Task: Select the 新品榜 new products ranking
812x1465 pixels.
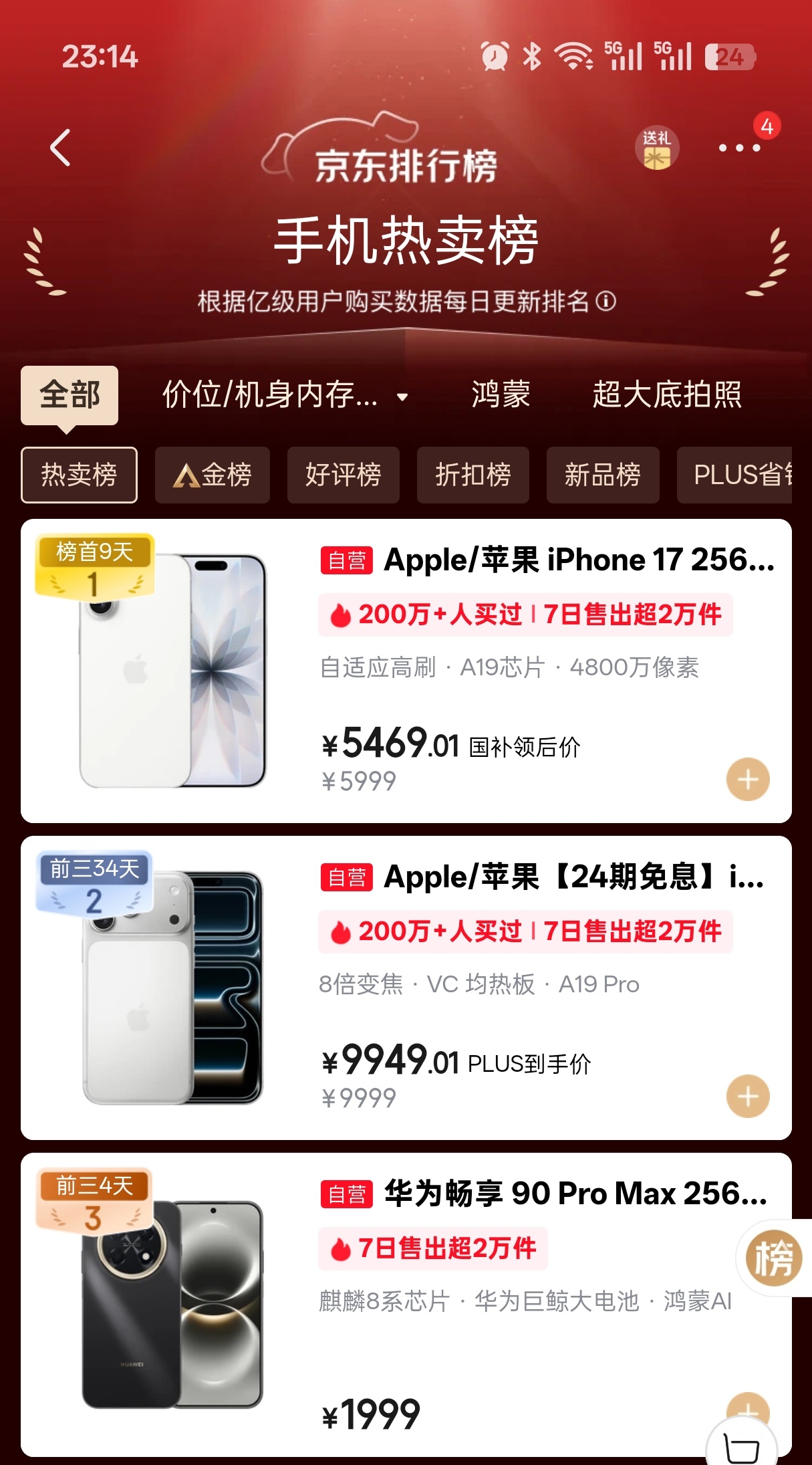Action: click(602, 475)
